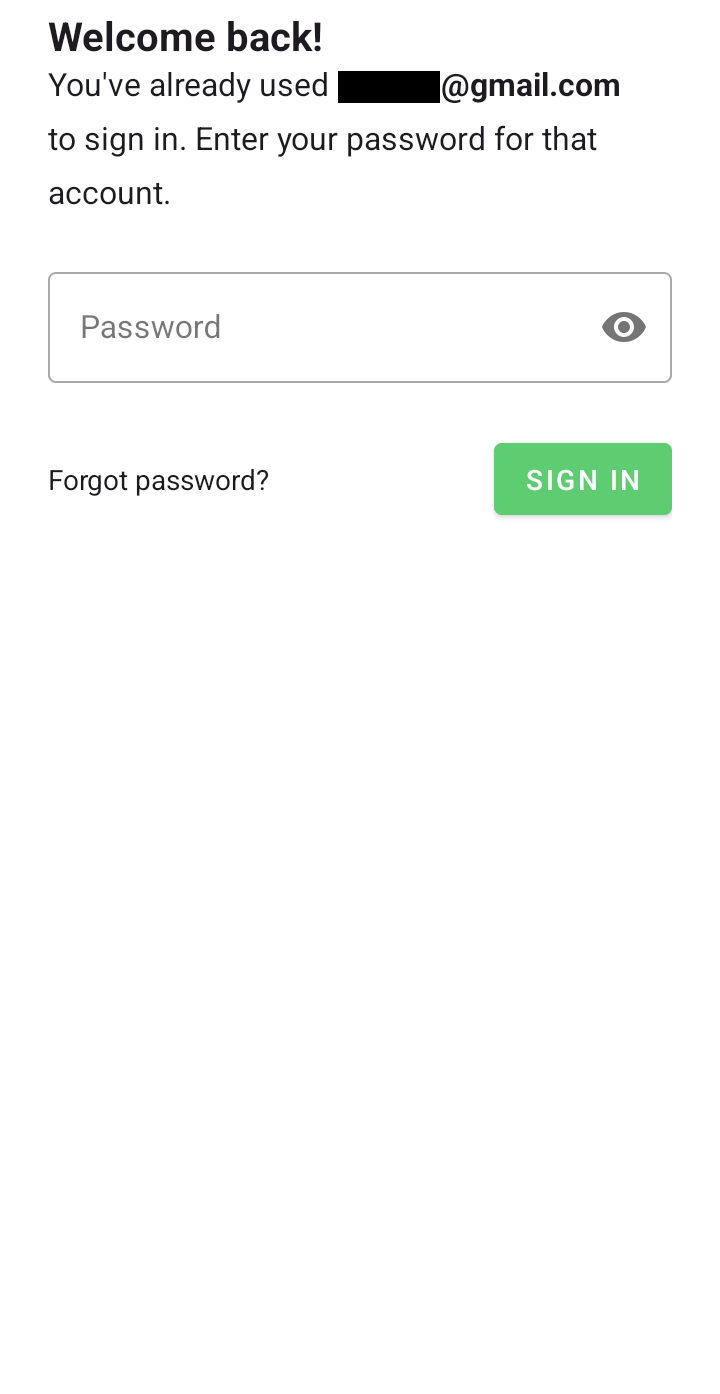
Task: Focus the Password text field
Action: click(359, 327)
